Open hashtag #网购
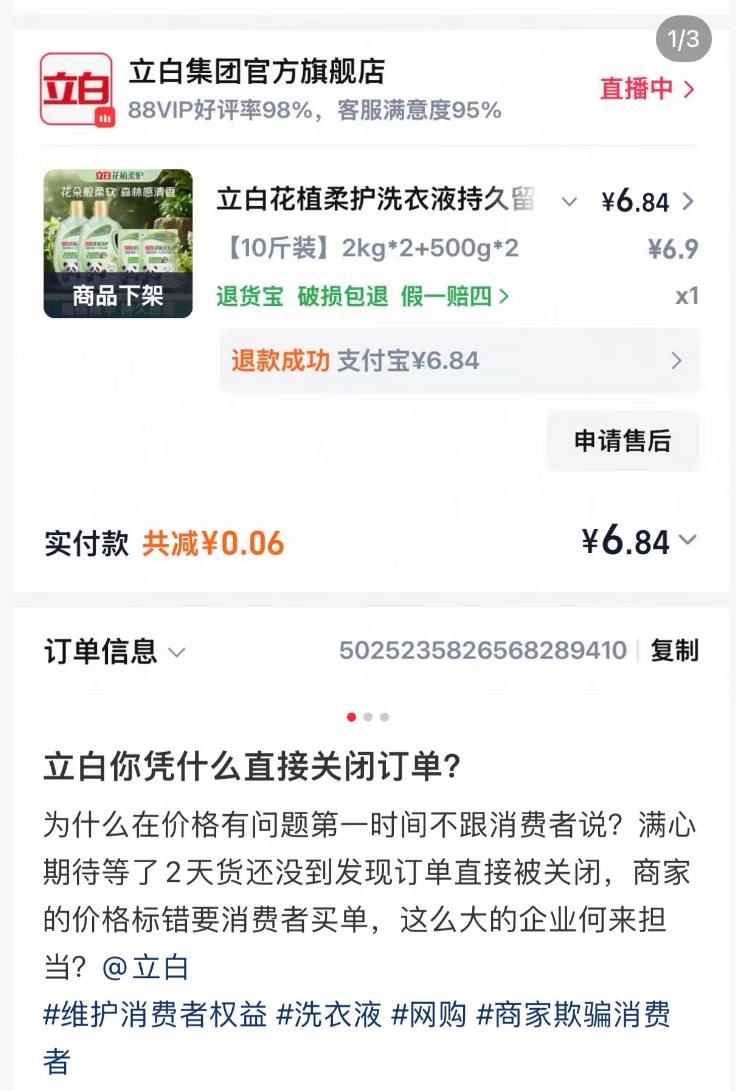Viewport: 736px width, 1091px height. (429, 1014)
